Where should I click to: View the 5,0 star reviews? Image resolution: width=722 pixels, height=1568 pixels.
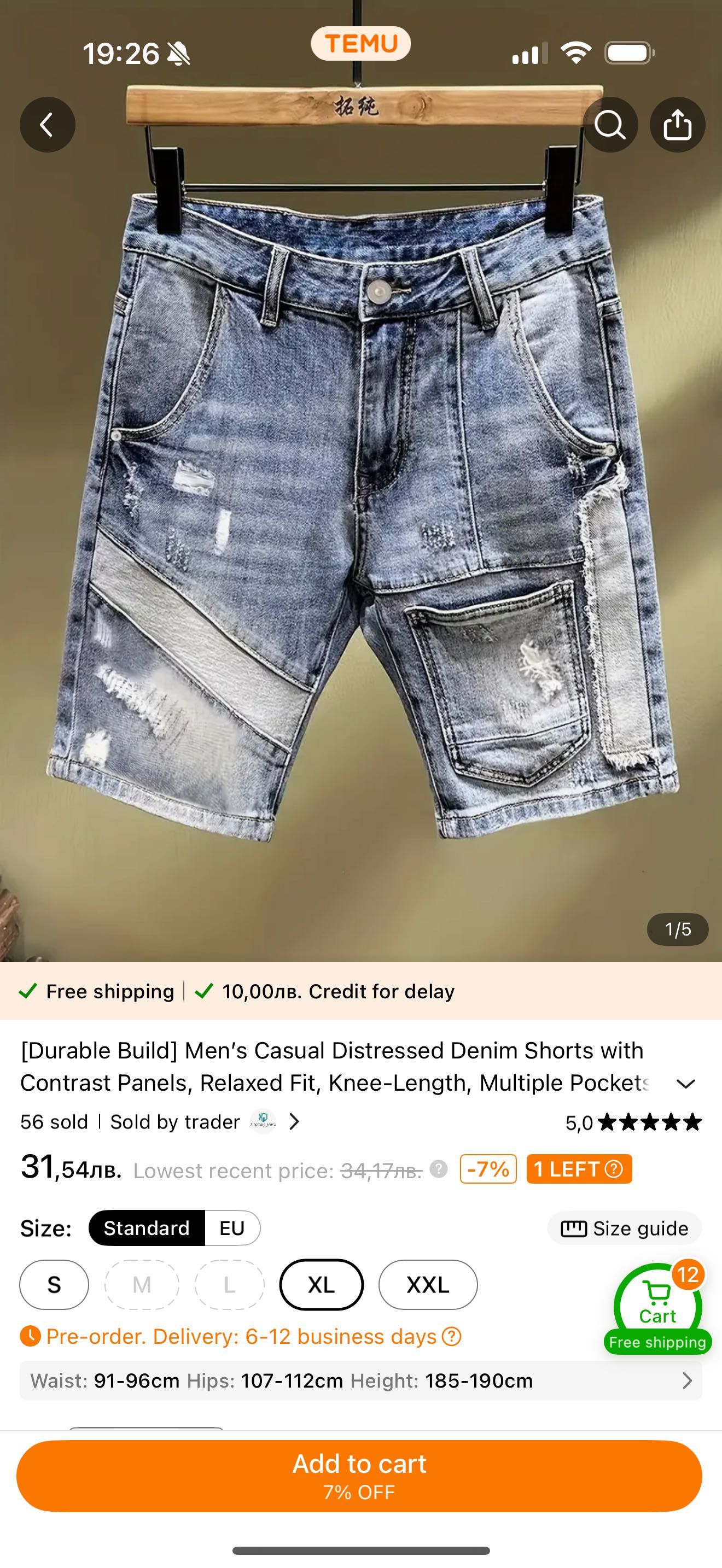pyautogui.click(x=633, y=1122)
